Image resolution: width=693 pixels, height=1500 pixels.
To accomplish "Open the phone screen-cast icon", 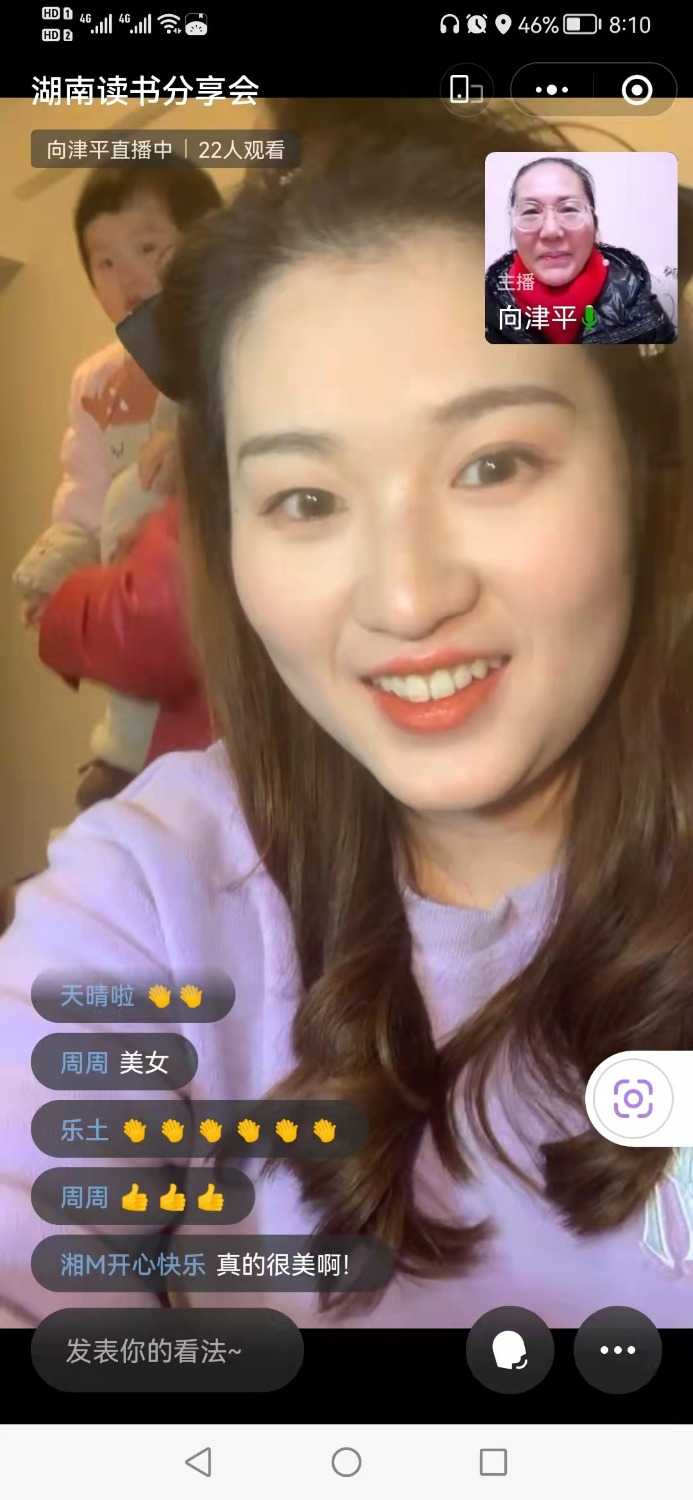I will 466,90.
